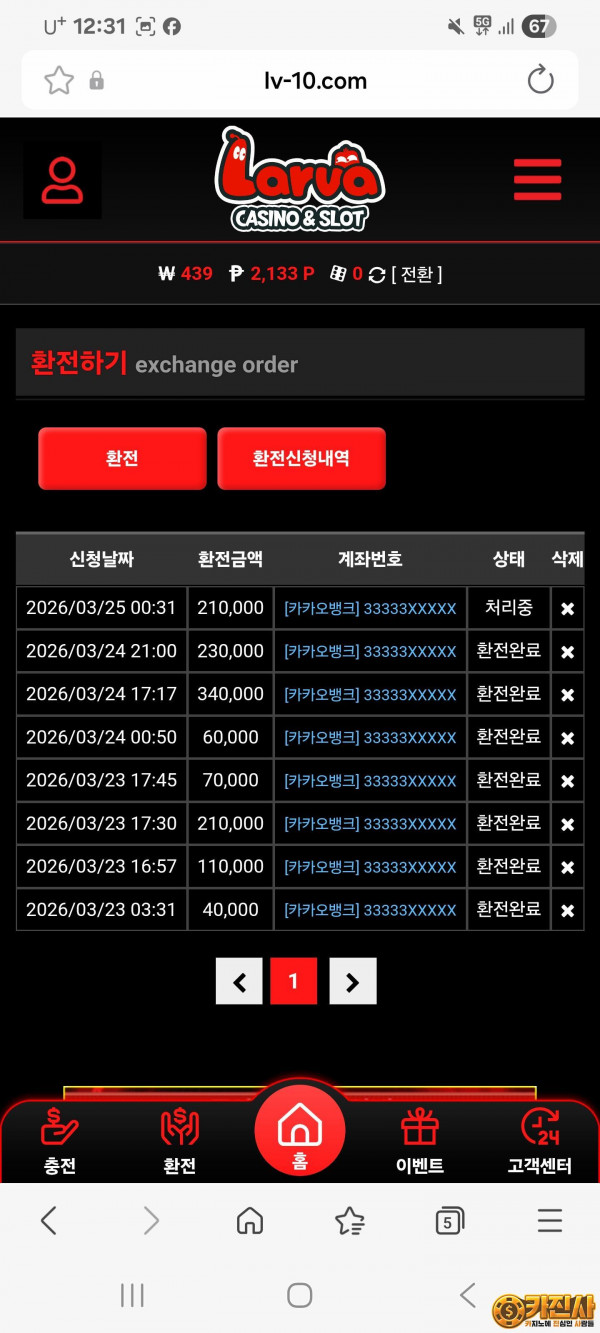Image resolution: width=600 pixels, height=1333 pixels.
Task: Go to the next page arrow
Action: point(352,982)
